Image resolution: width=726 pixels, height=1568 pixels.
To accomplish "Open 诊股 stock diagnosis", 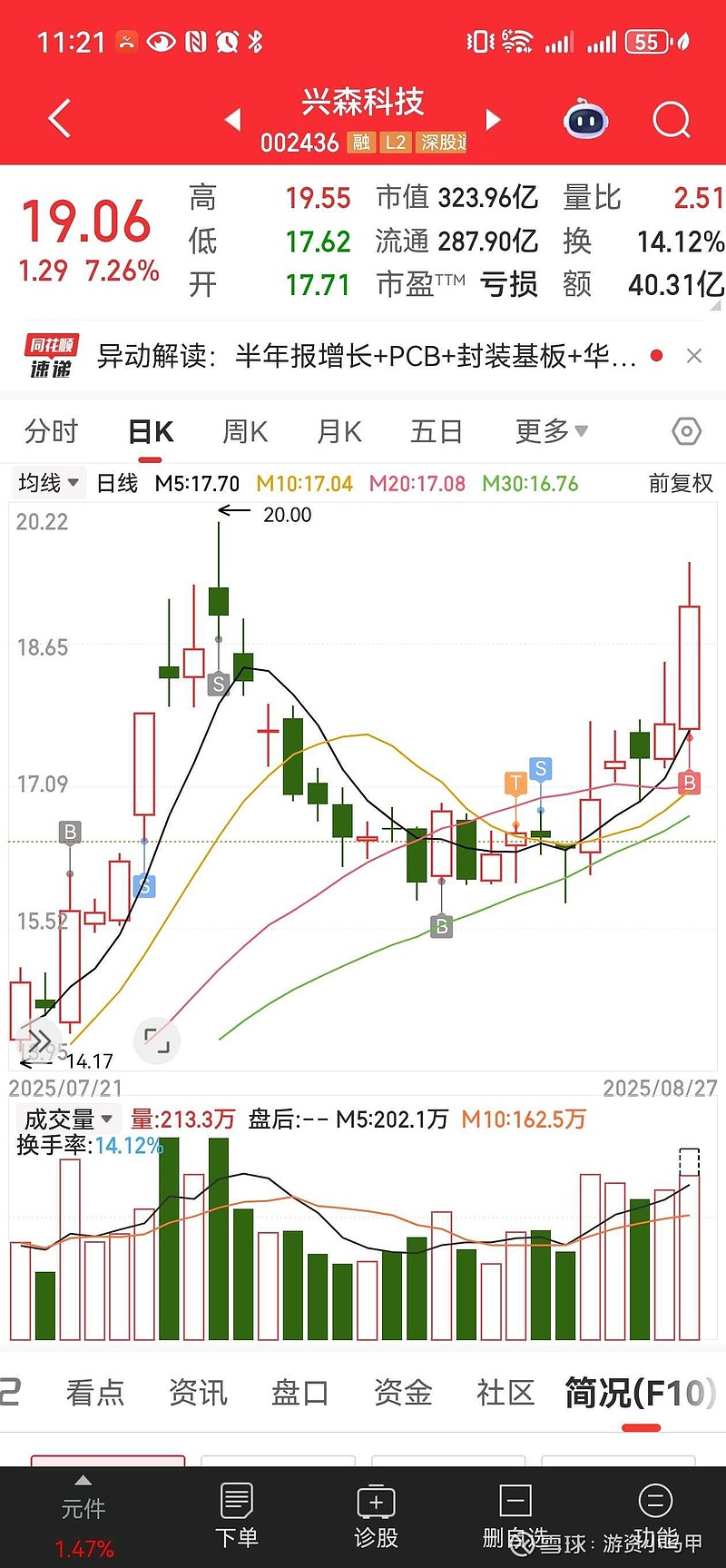I will coord(376,1515).
